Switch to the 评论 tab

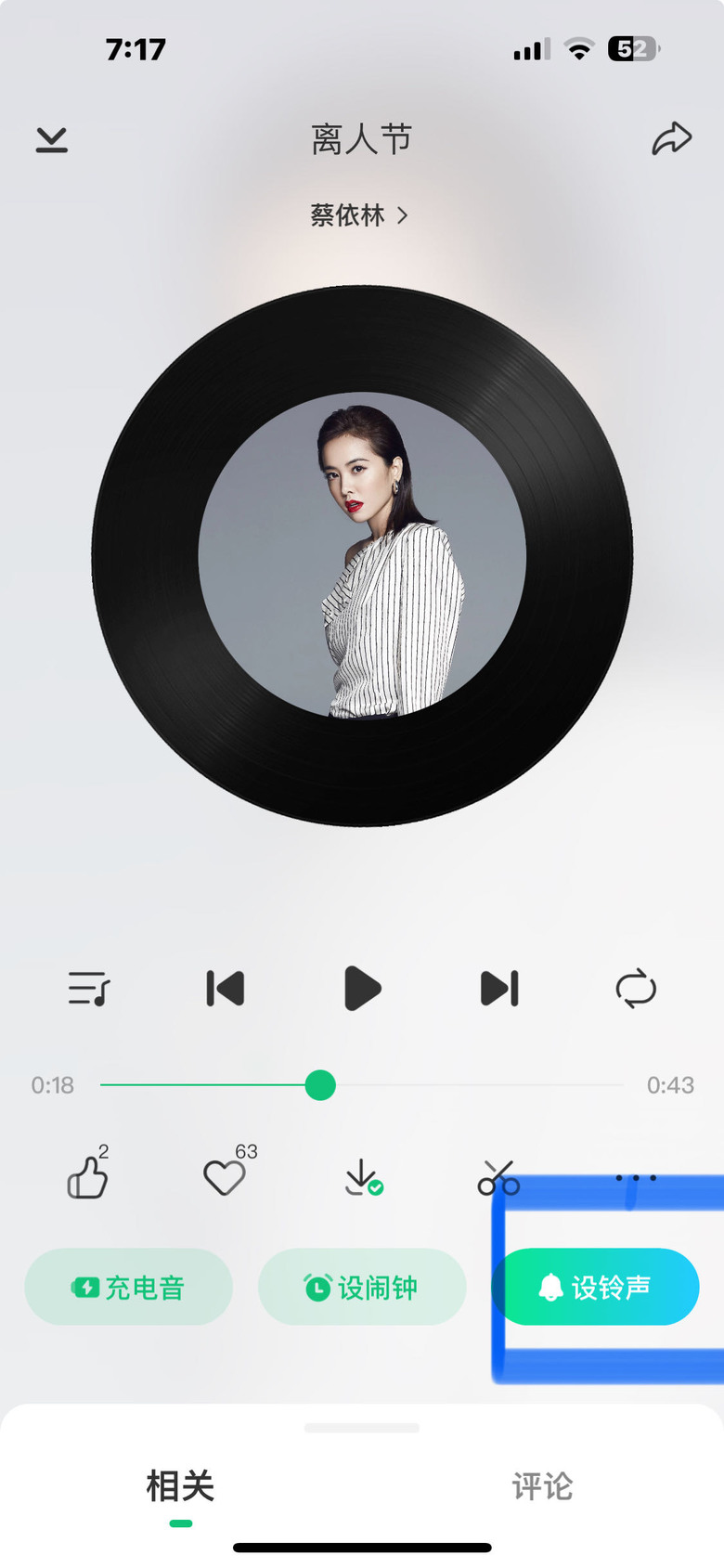point(543,1486)
